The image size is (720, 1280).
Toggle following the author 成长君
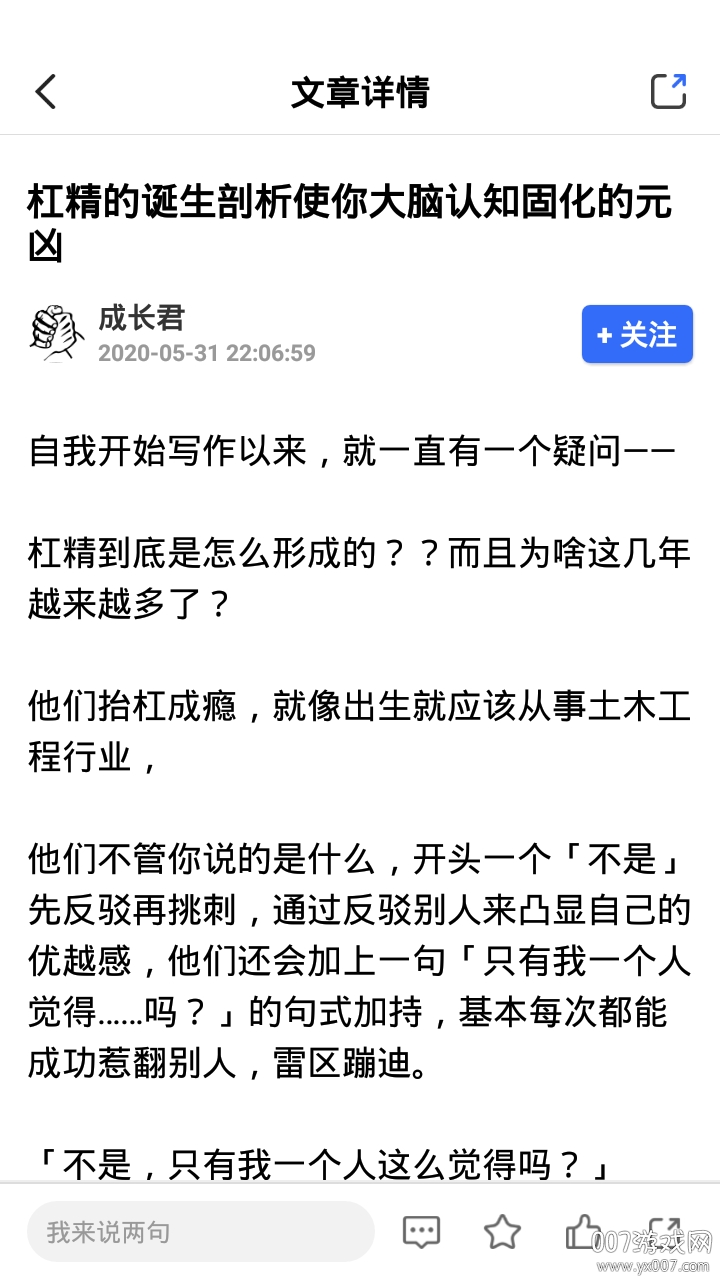click(x=637, y=334)
